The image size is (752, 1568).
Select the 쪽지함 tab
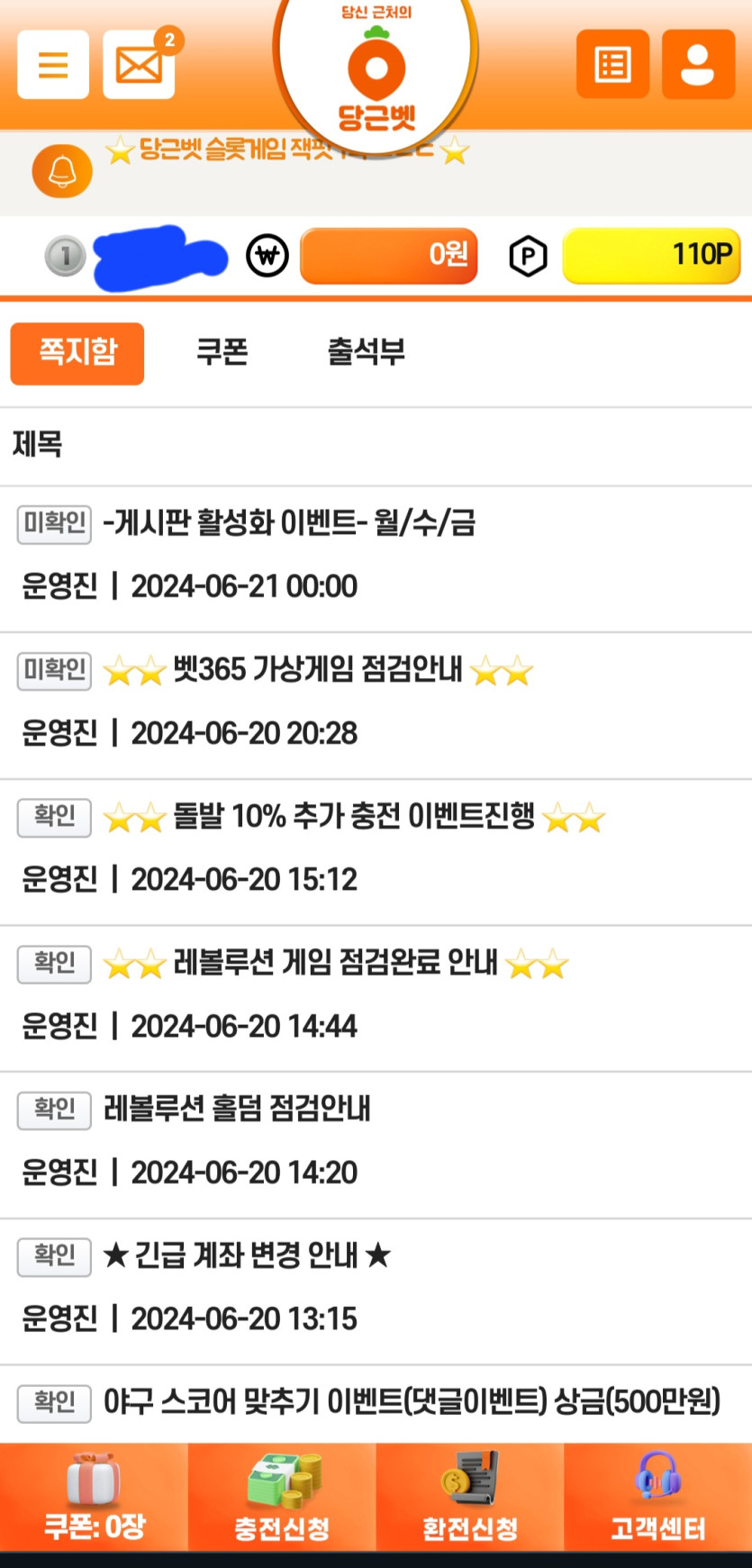tap(77, 352)
